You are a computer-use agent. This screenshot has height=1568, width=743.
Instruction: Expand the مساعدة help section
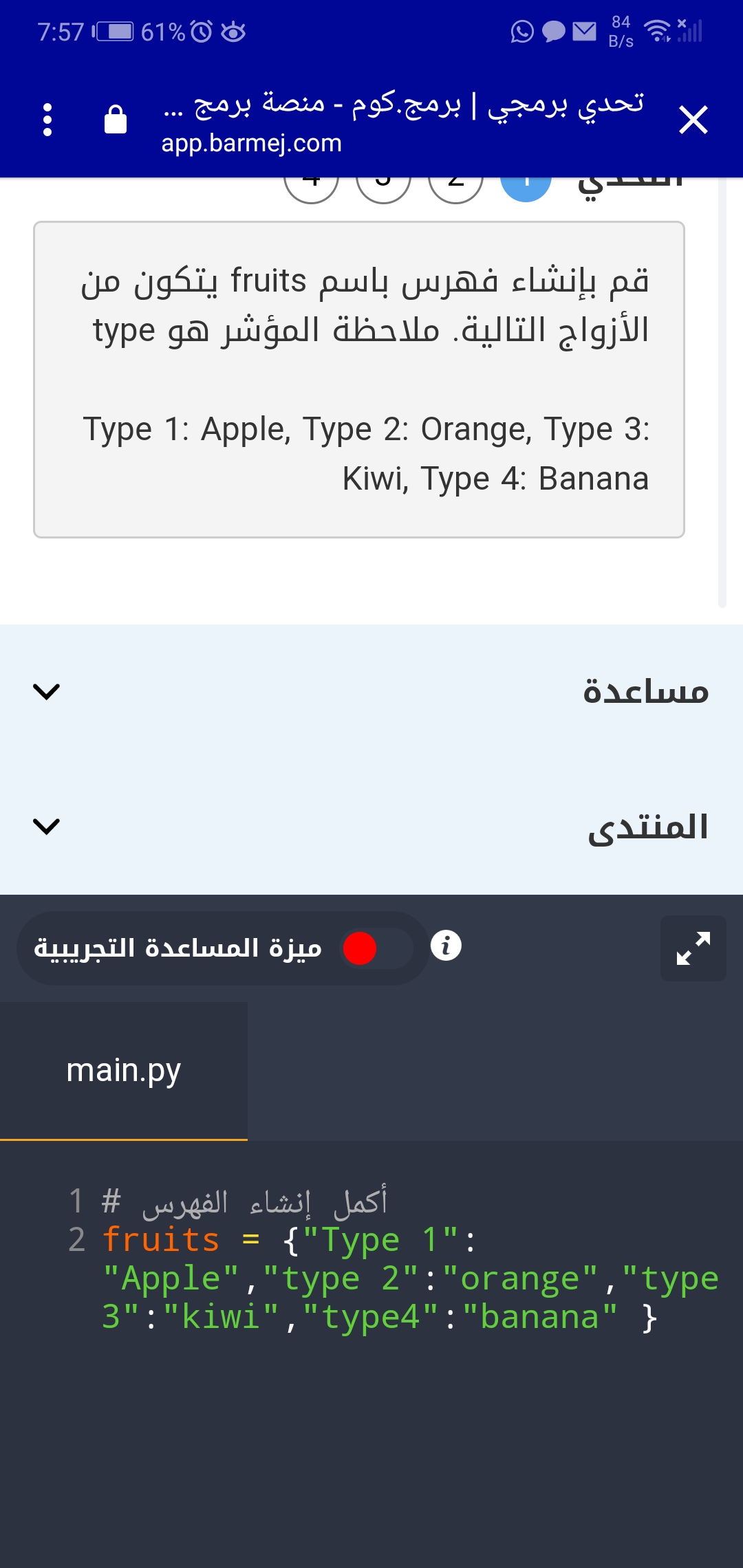click(x=371, y=691)
